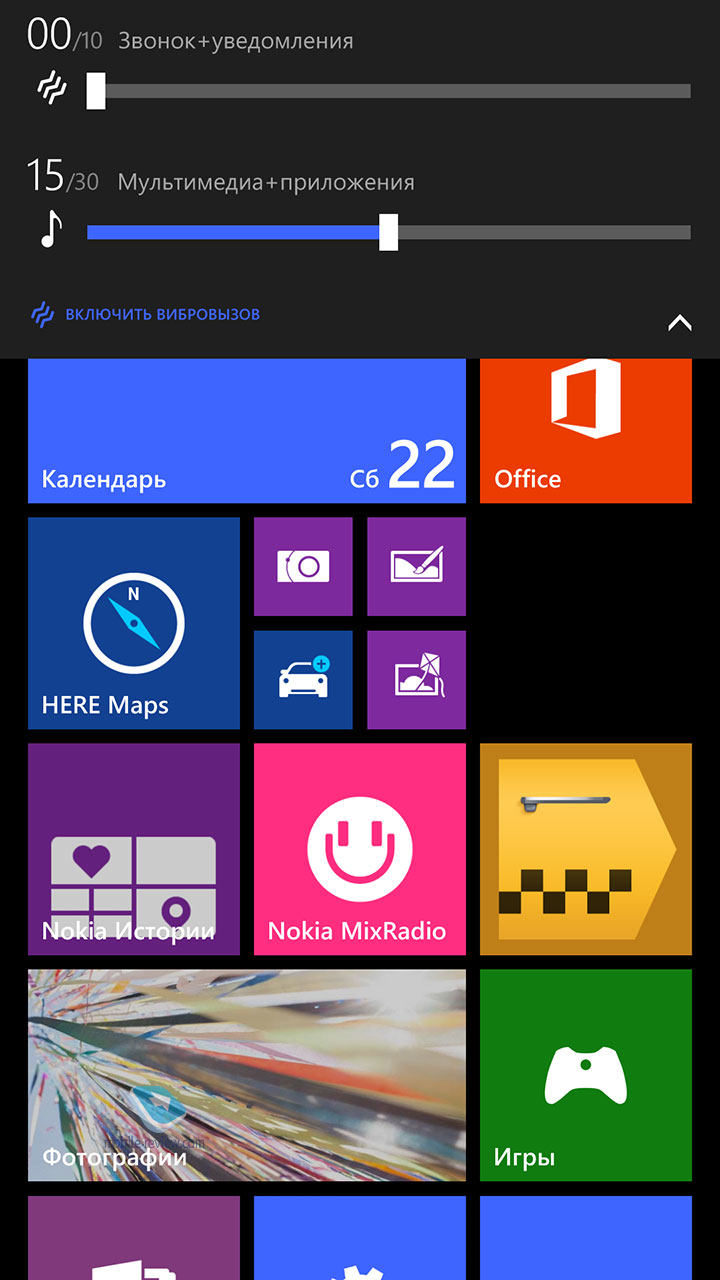Open Nokia Истории

(x=134, y=849)
